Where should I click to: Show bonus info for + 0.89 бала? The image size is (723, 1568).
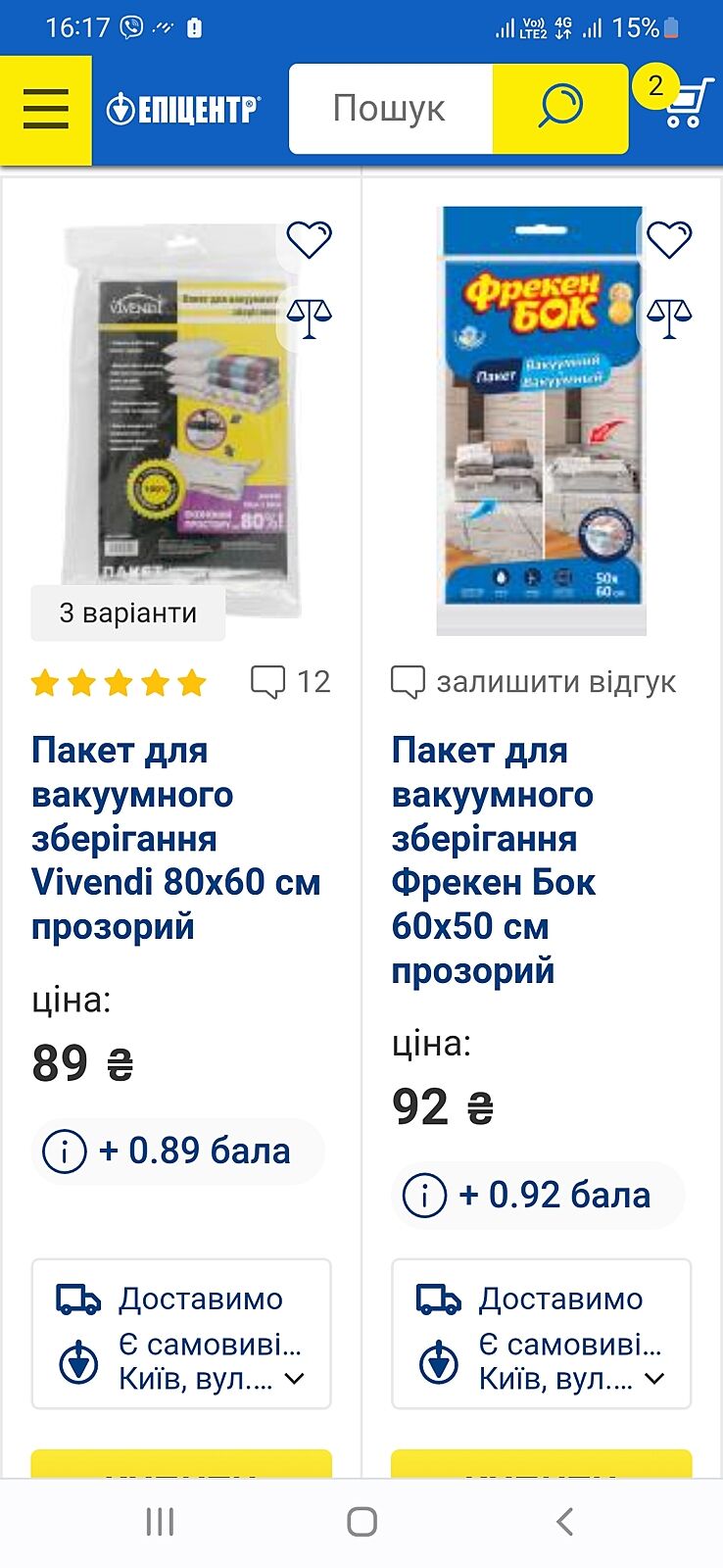(66, 1151)
